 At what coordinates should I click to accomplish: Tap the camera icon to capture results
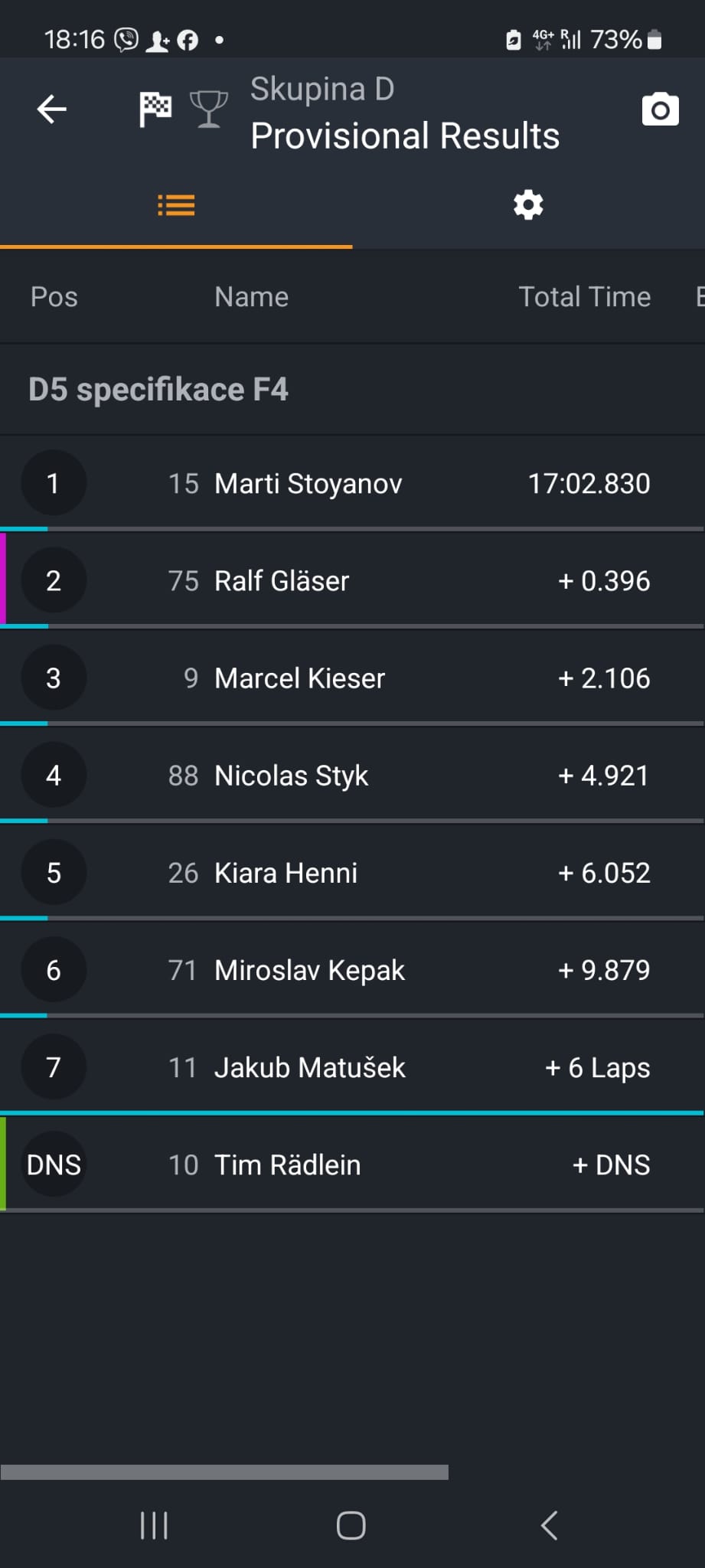tap(660, 110)
